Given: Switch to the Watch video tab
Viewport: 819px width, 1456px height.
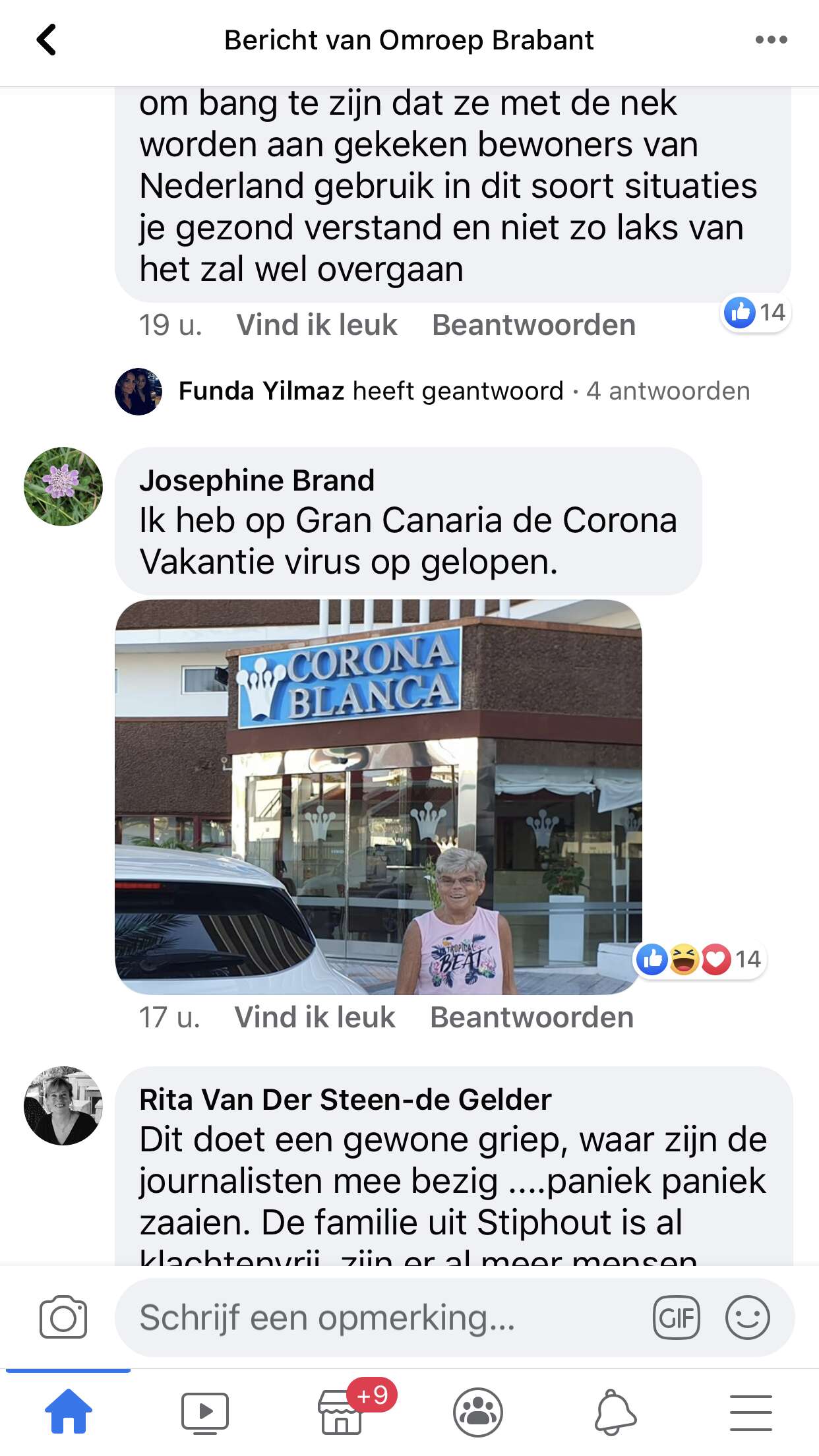Looking at the screenshot, I should 205,1412.
